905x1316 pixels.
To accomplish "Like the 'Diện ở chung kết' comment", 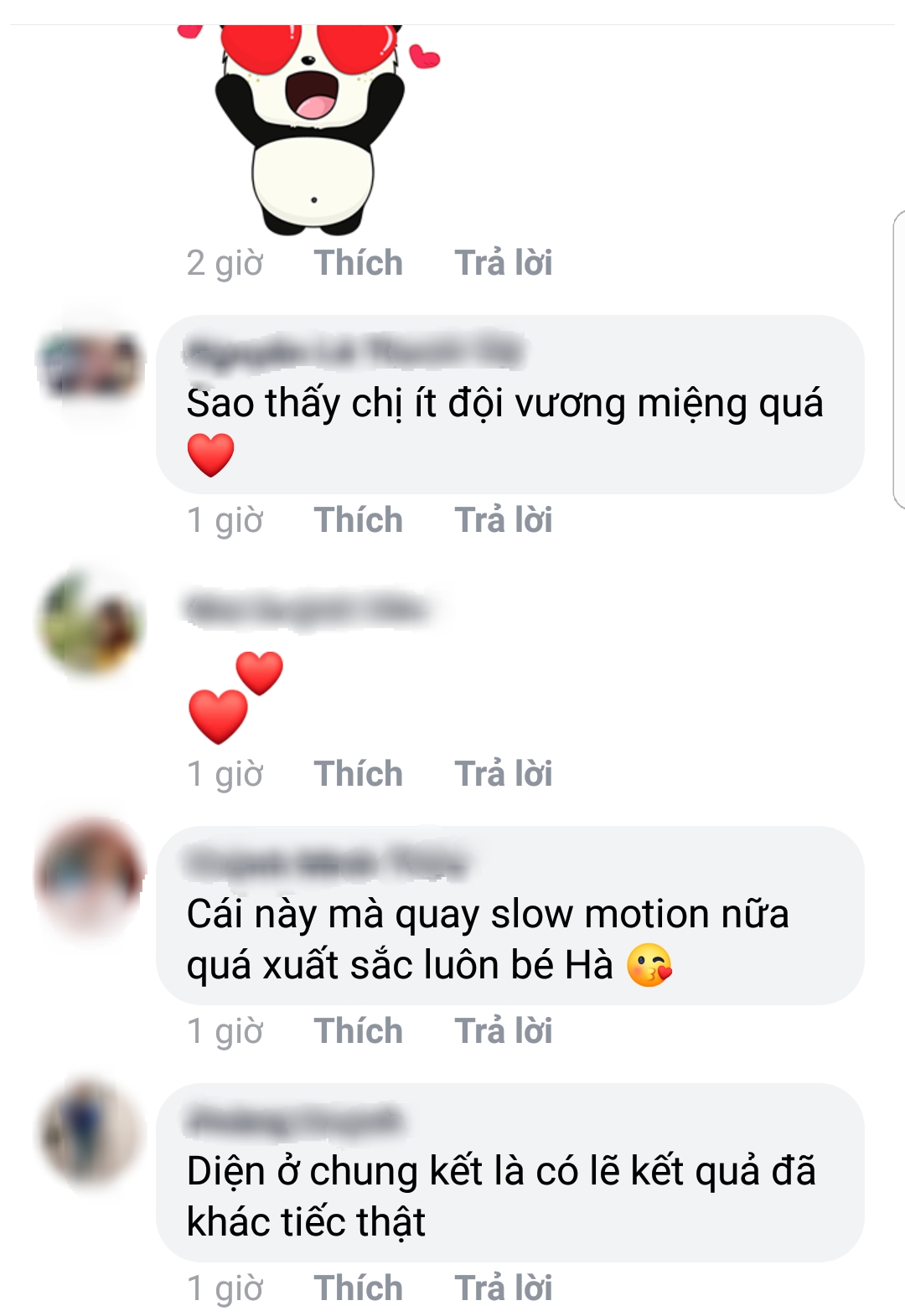I will point(358,1288).
